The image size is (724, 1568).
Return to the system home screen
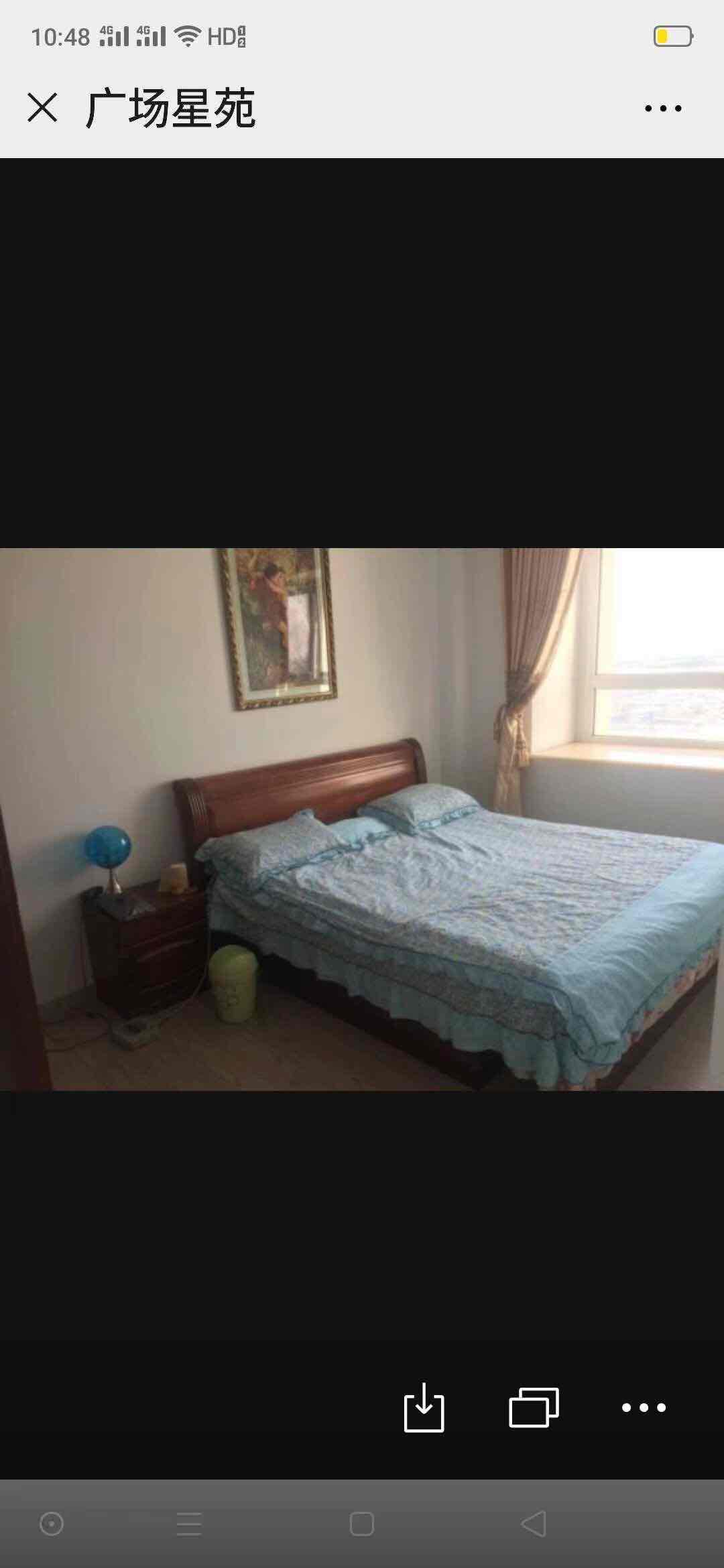[361, 1524]
